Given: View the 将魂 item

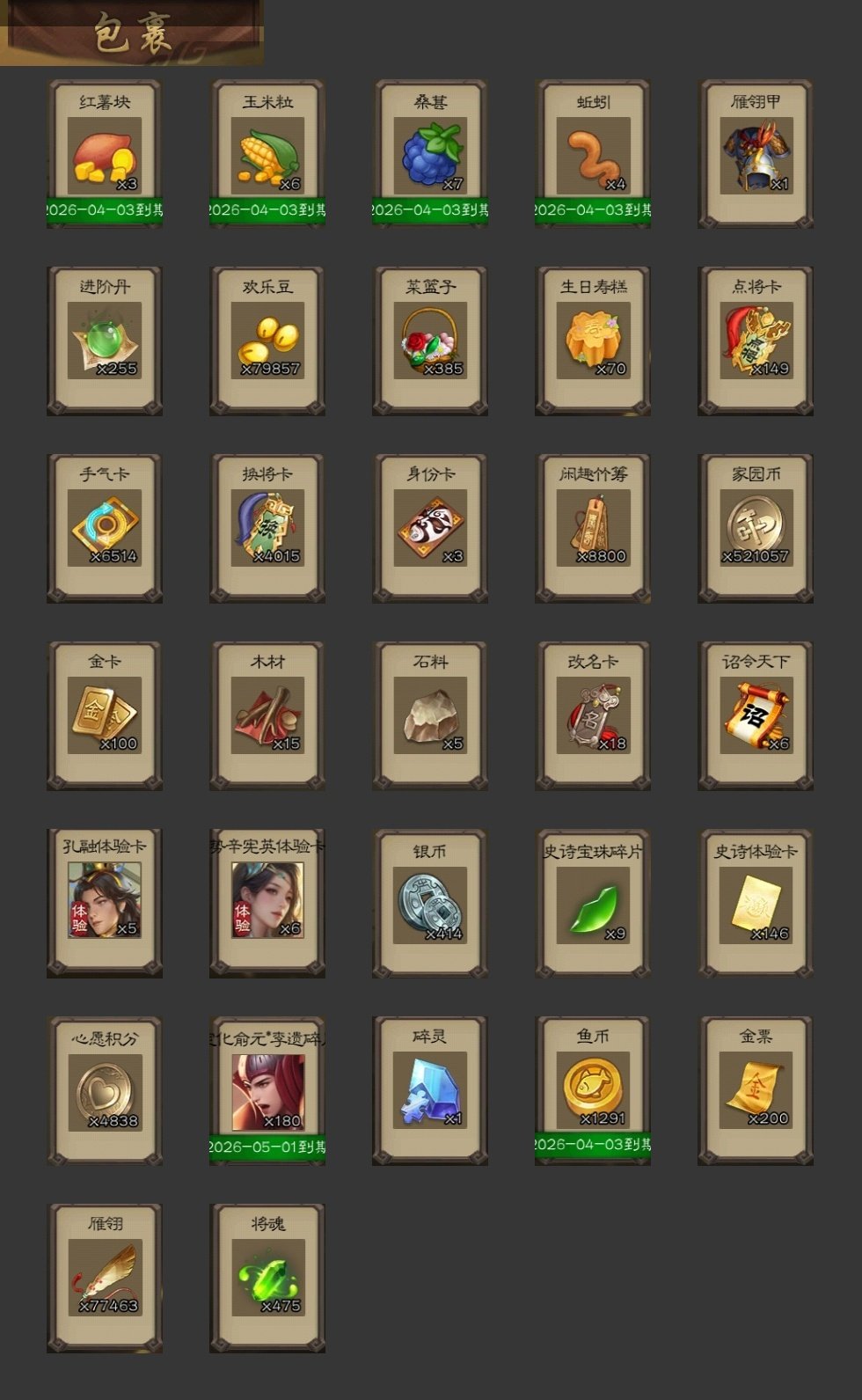Looking at the screenshot, I should pos(267,1278).
